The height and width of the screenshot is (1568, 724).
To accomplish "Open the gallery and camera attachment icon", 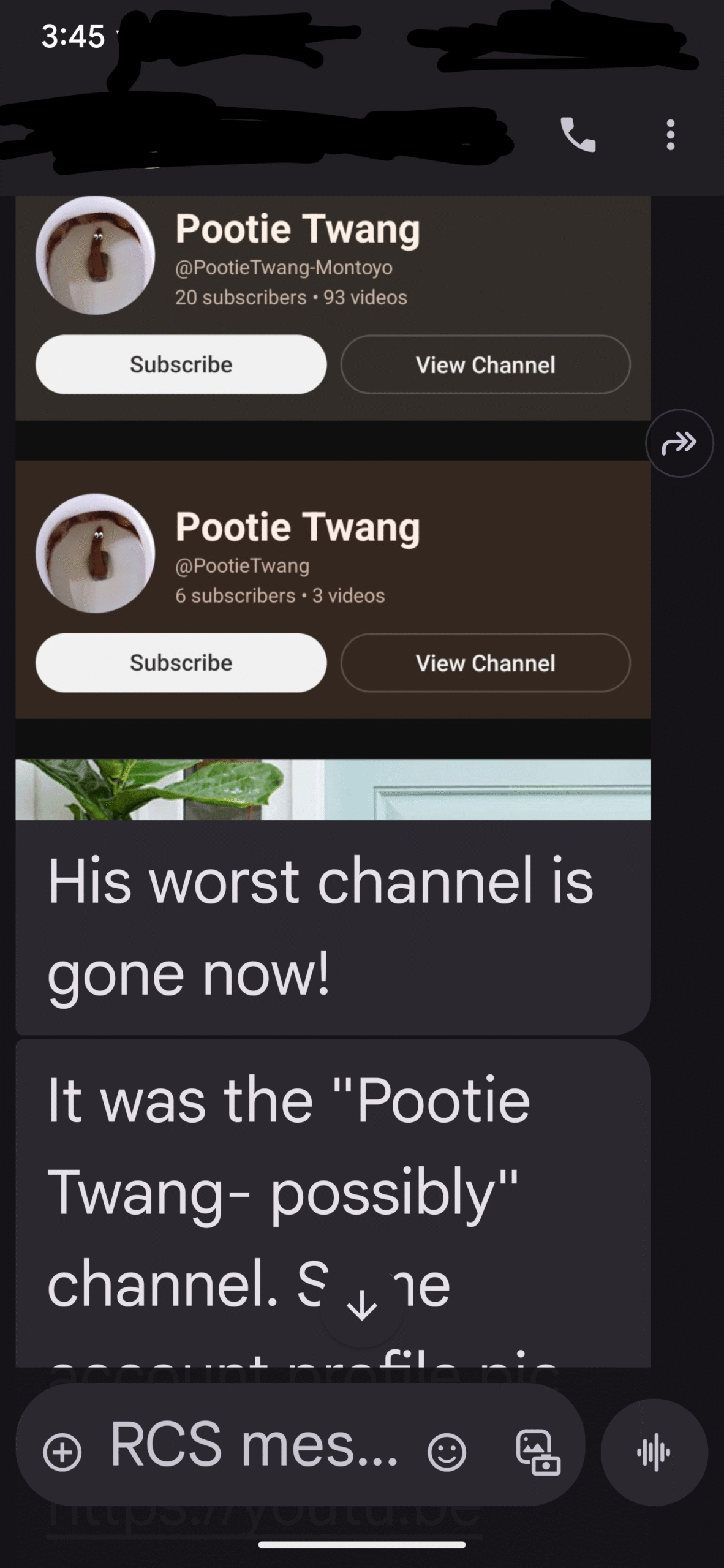I will (x=538, y=1452).
